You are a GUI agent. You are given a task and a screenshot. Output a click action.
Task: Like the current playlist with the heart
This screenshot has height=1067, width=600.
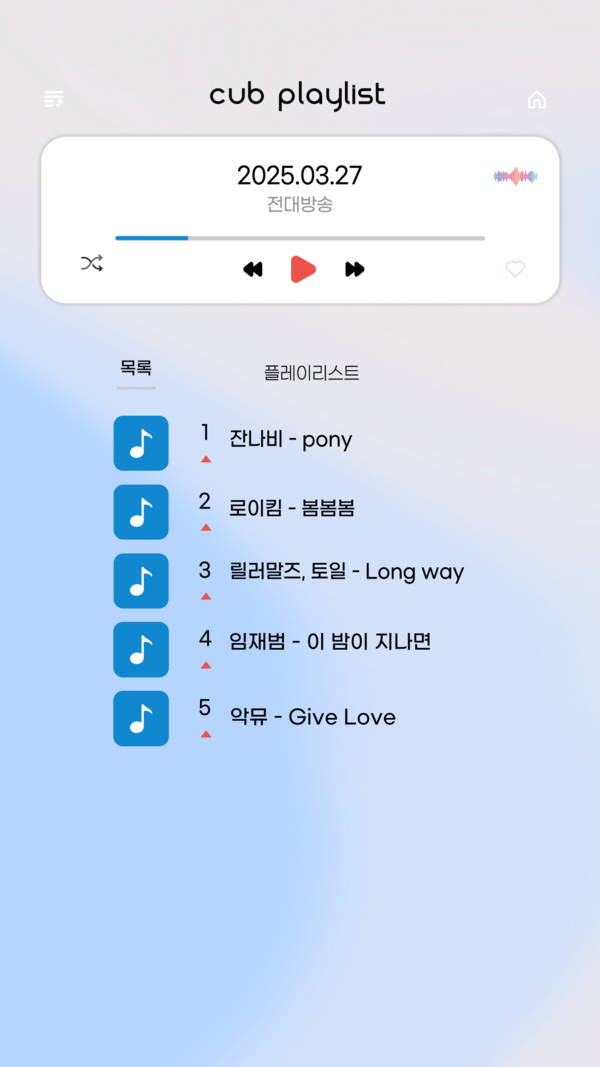tap(515, 268)
